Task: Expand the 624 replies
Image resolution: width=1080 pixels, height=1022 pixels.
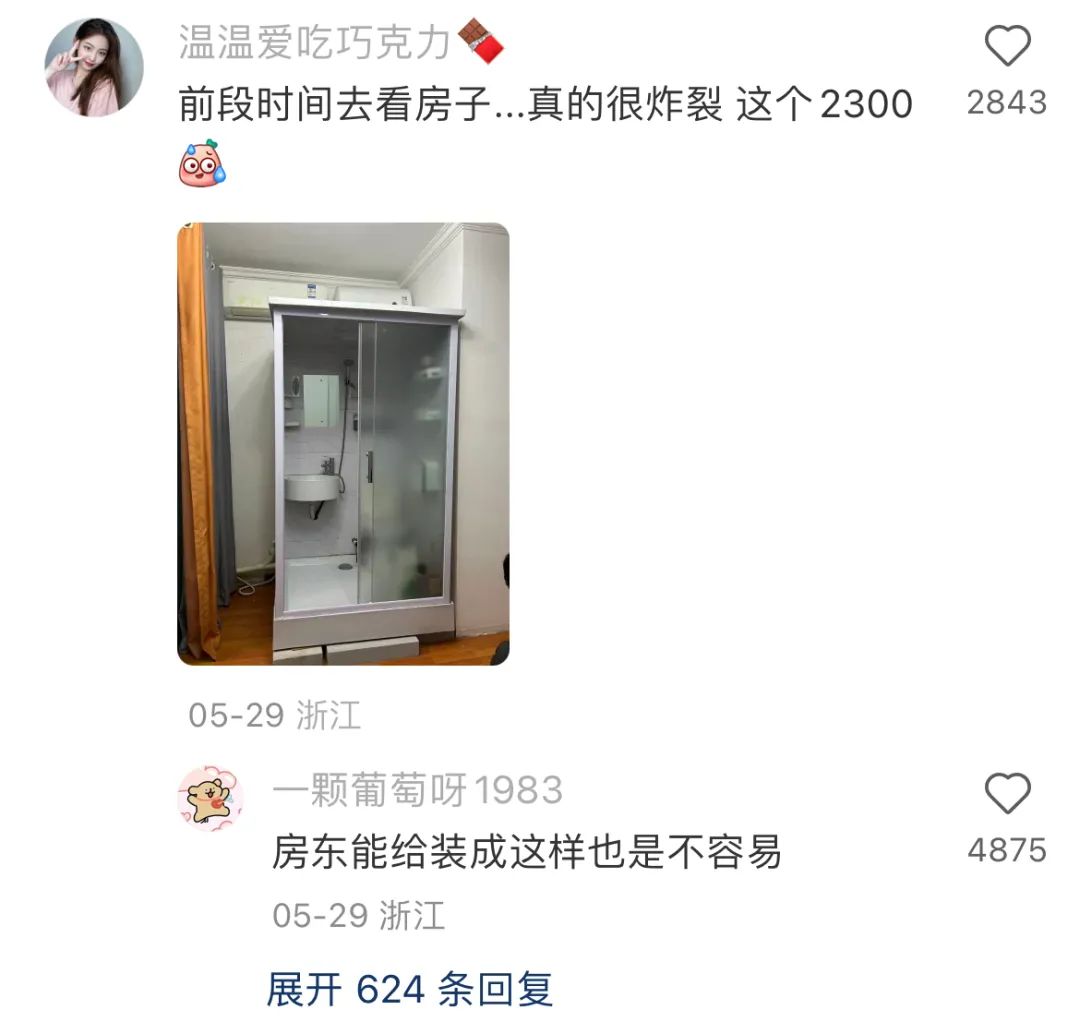Action: 409,989
